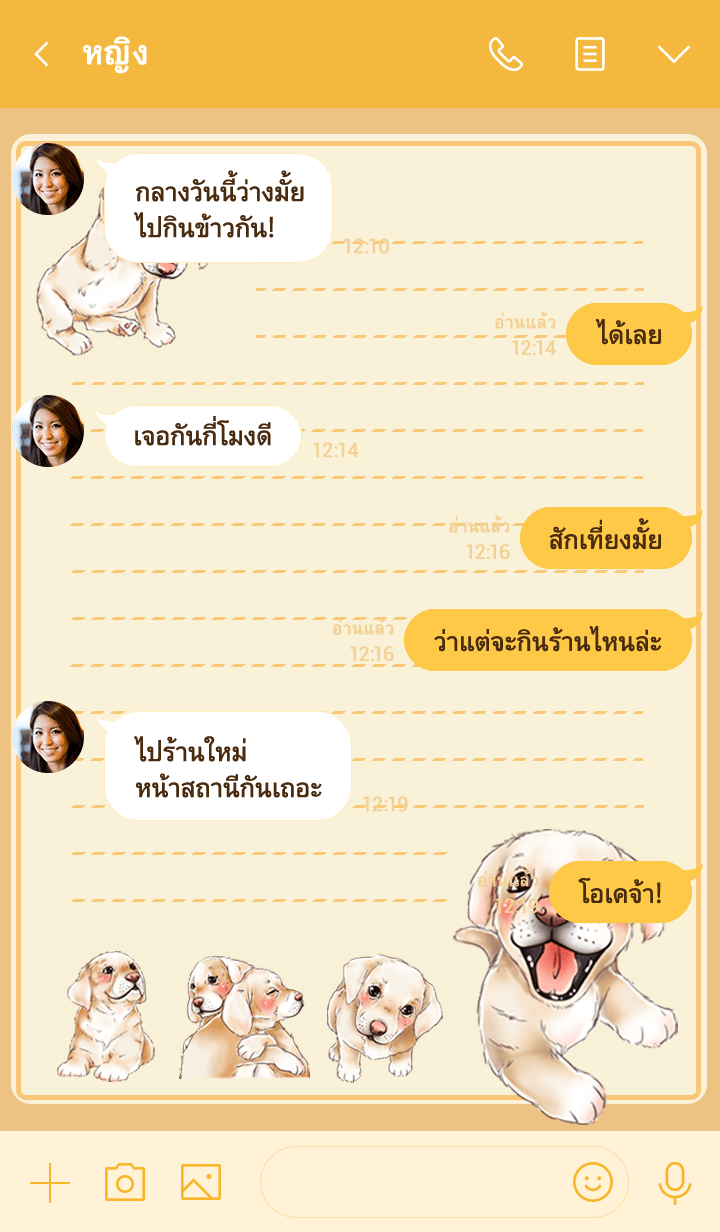The width and height of the screenshot is (720, 1232).
Task: Open the photo gallery picker
Action: pos(201,1183)
